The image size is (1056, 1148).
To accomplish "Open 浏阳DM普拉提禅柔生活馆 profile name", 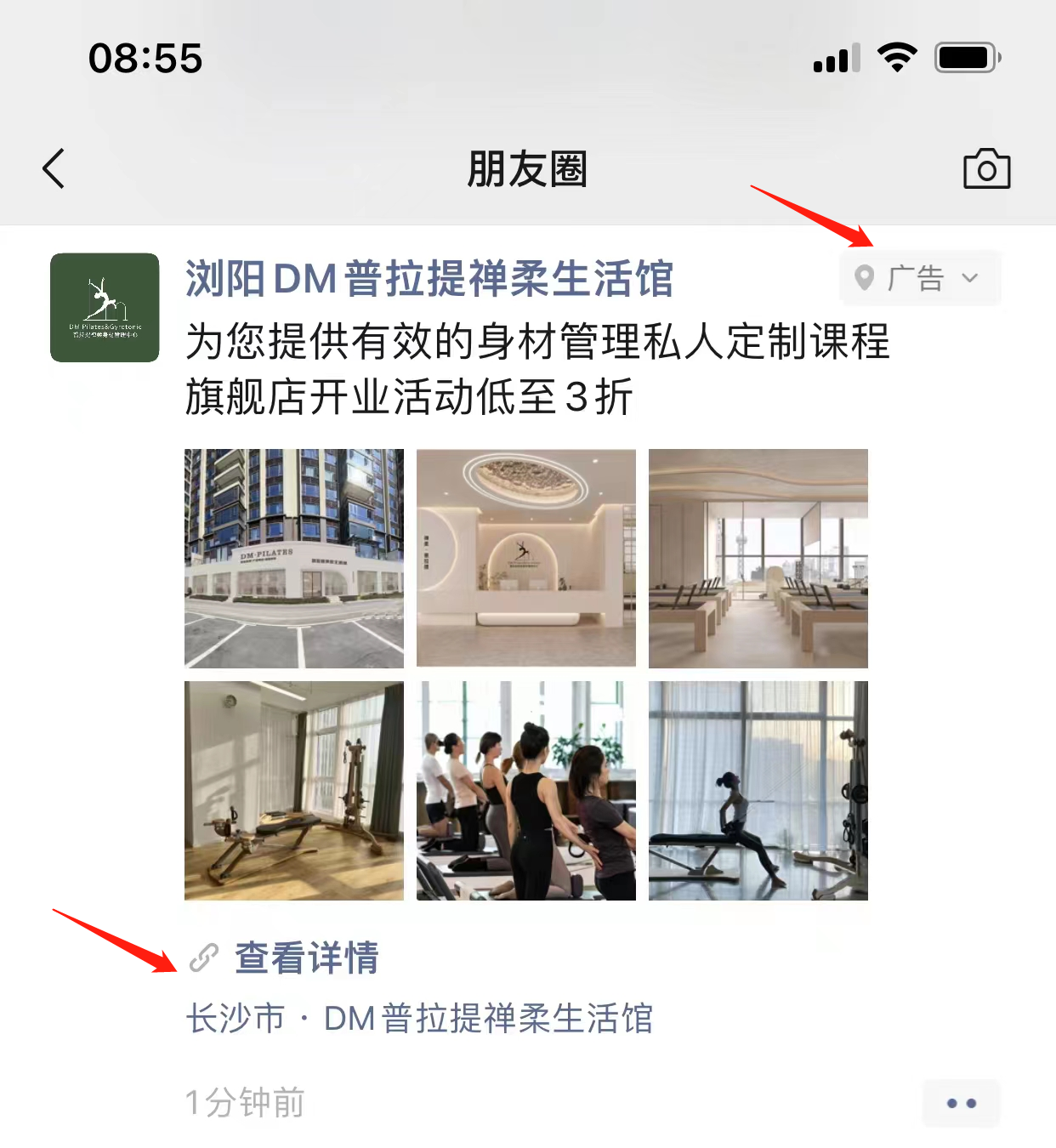I will tap(429, 279).
